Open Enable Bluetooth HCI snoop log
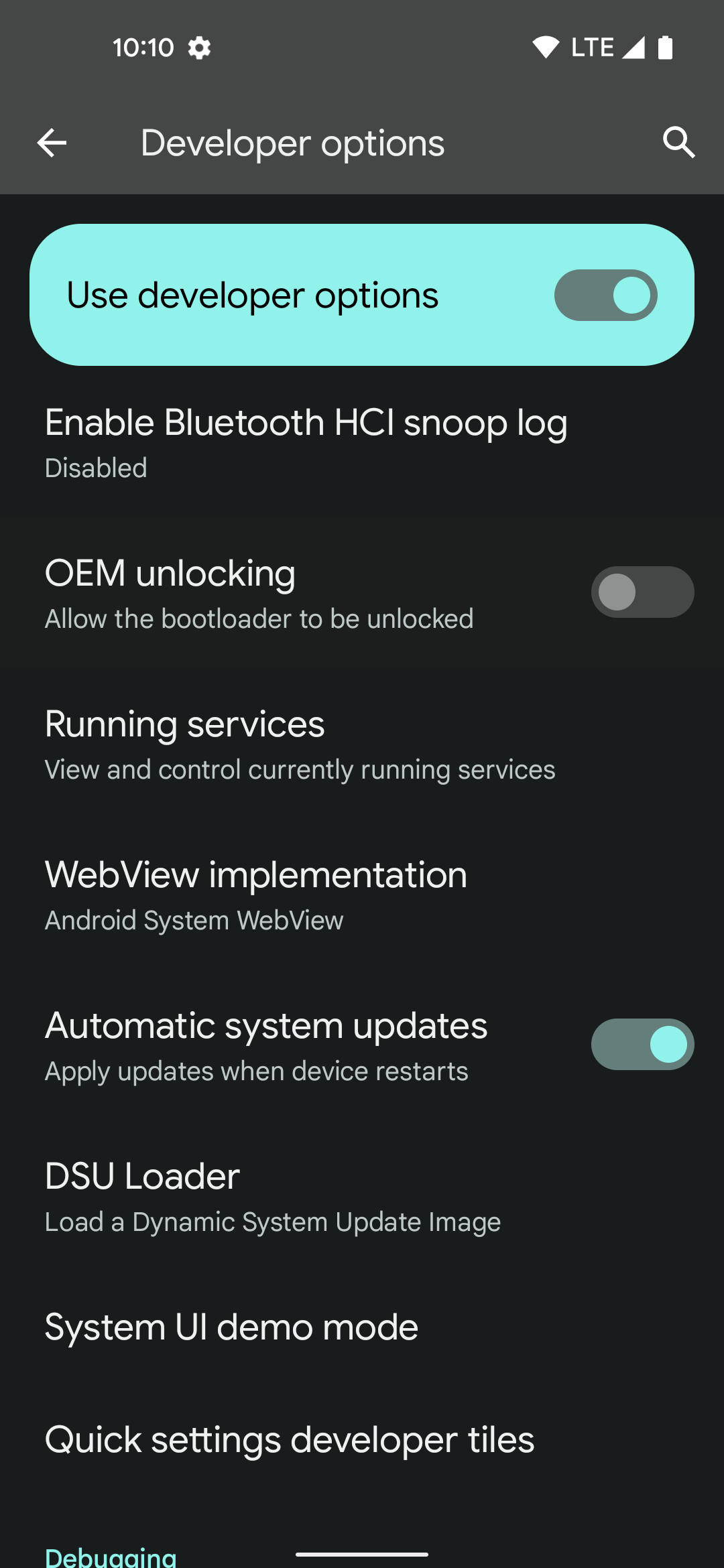Viewport: 724px width, 1568px height. tap(306, 442)
